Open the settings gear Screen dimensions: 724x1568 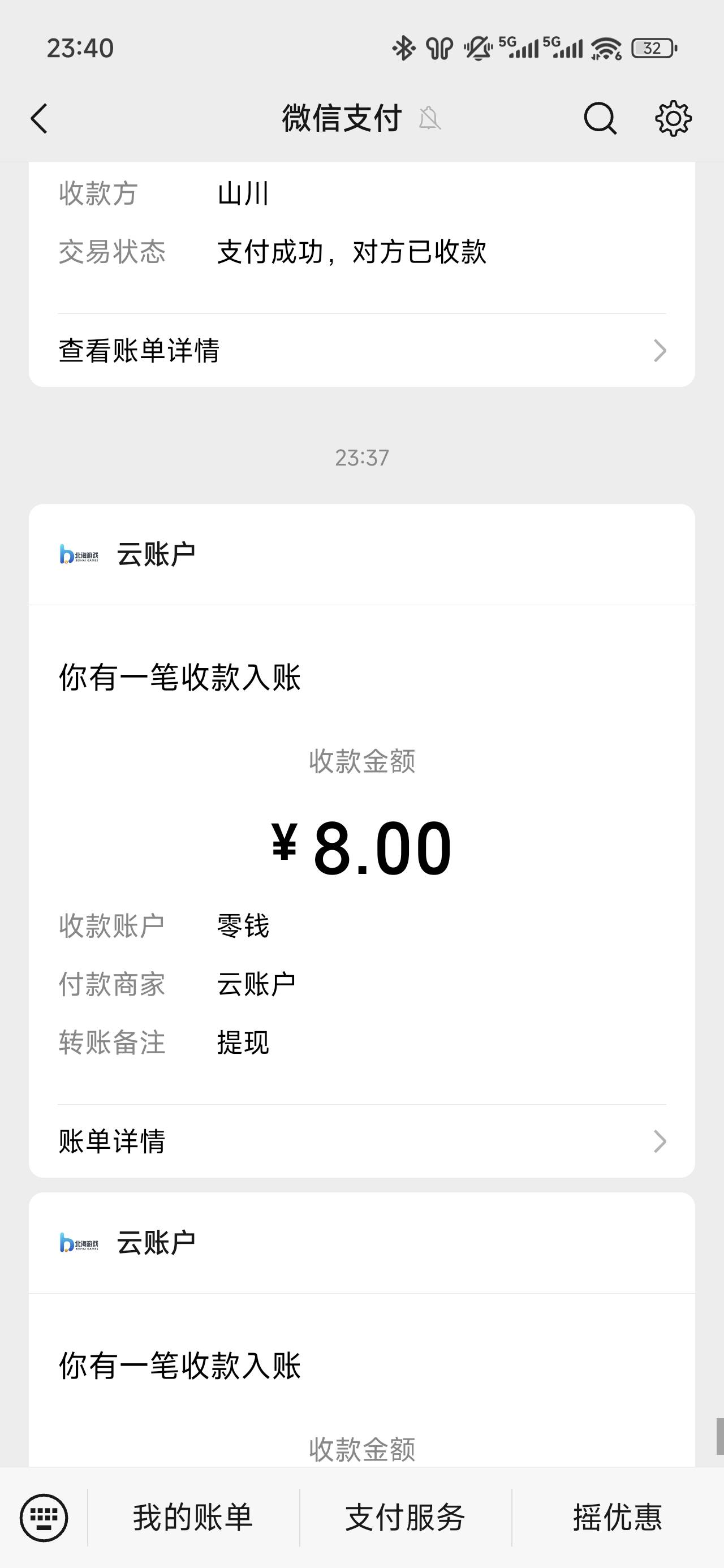[673, 118]
